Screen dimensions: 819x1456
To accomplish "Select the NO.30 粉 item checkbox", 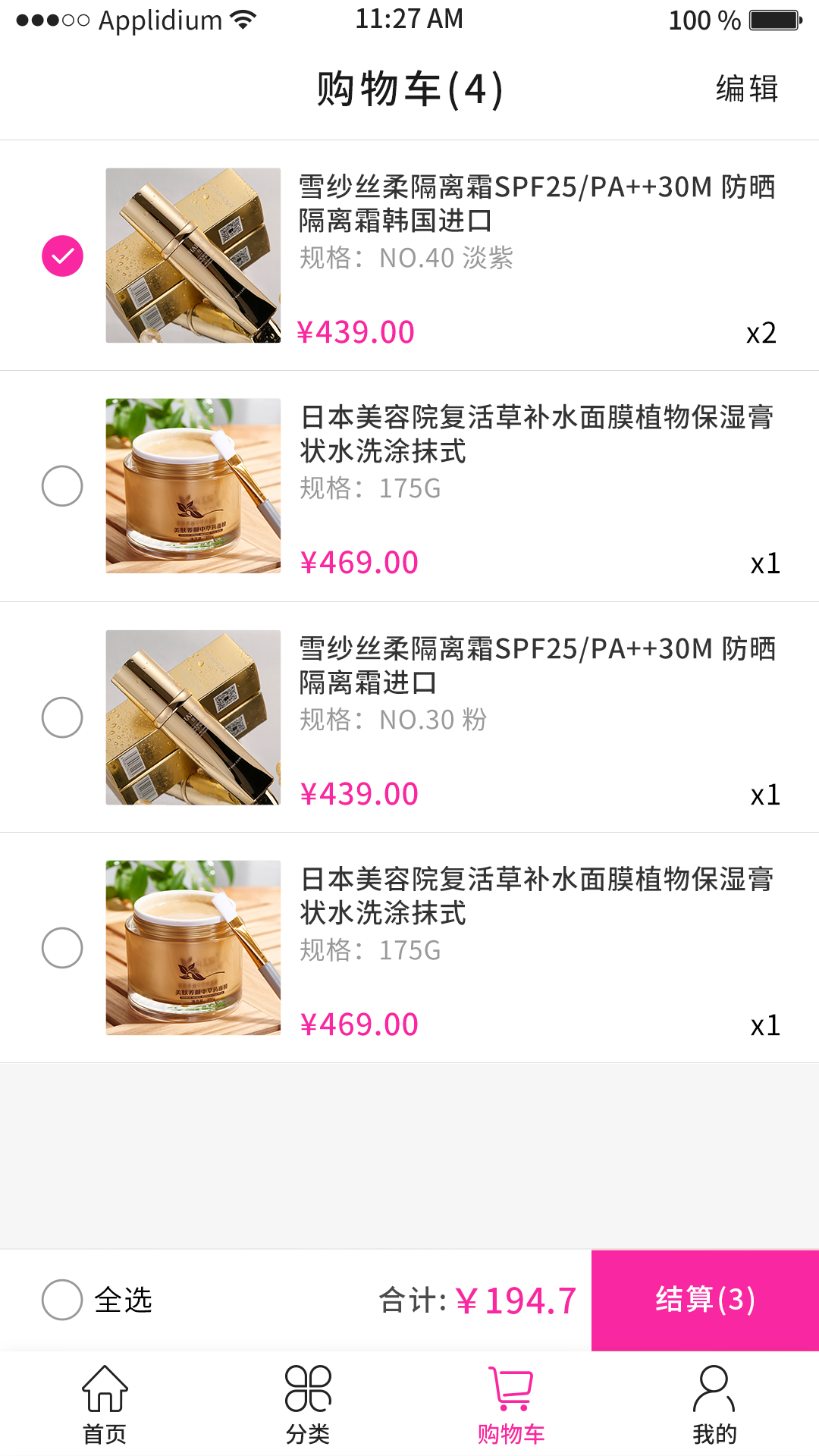I will (62, 717).
